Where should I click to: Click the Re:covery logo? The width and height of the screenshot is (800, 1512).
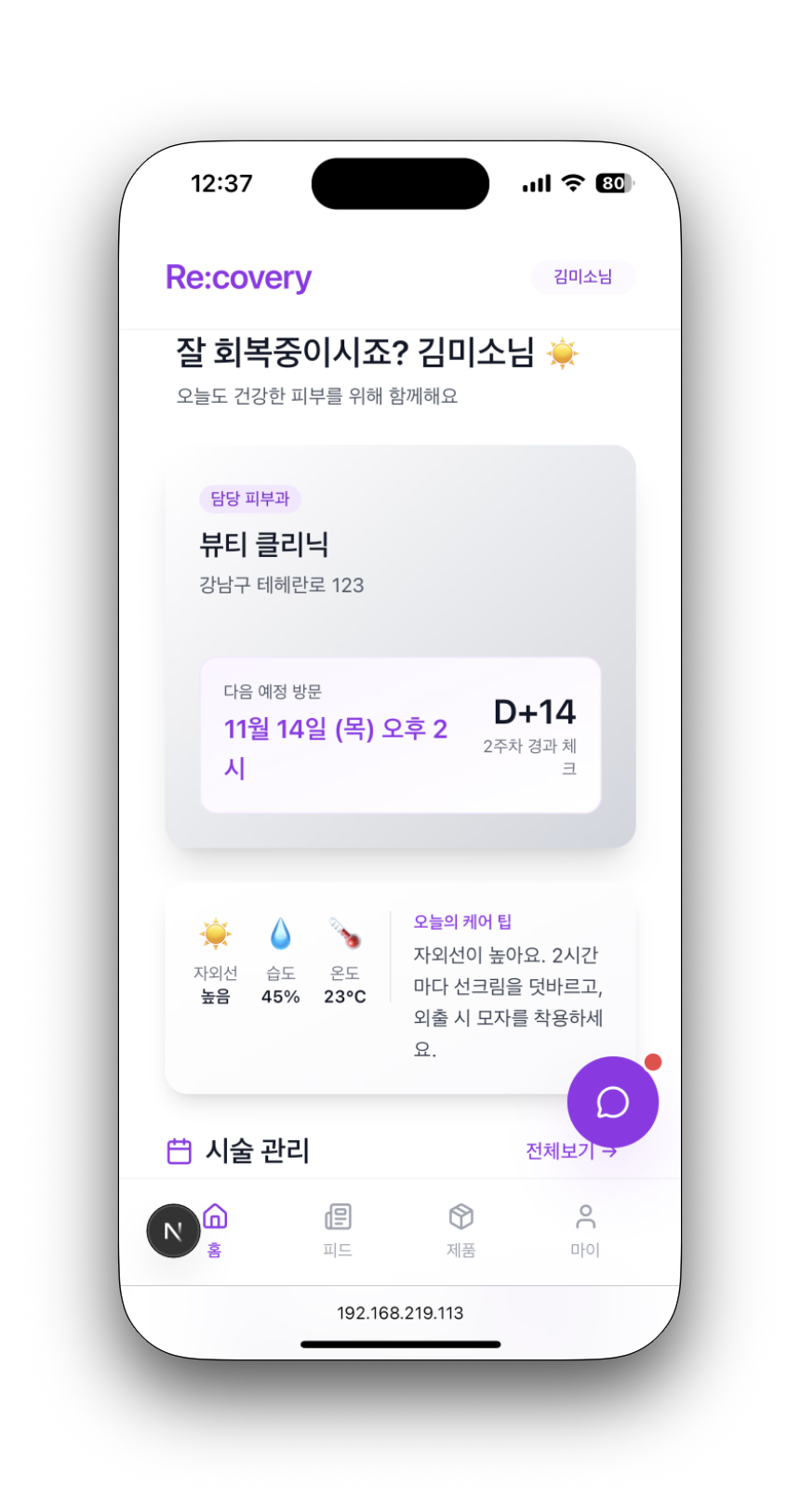click(x=238, y=277)
